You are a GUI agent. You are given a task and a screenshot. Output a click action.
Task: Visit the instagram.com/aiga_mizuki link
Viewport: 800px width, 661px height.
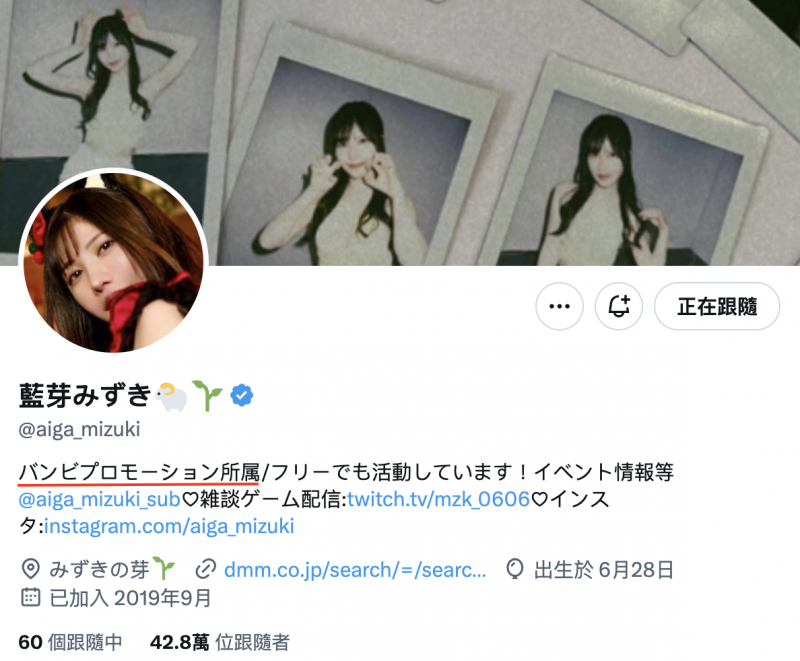pyautogui.click(x=169, y=525)
